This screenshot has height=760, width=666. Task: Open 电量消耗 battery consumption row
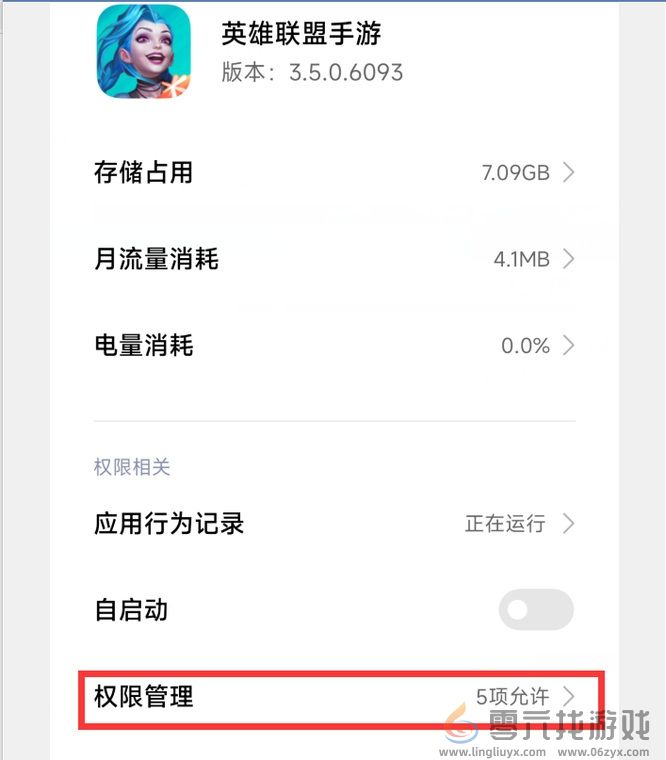(334, 346)
